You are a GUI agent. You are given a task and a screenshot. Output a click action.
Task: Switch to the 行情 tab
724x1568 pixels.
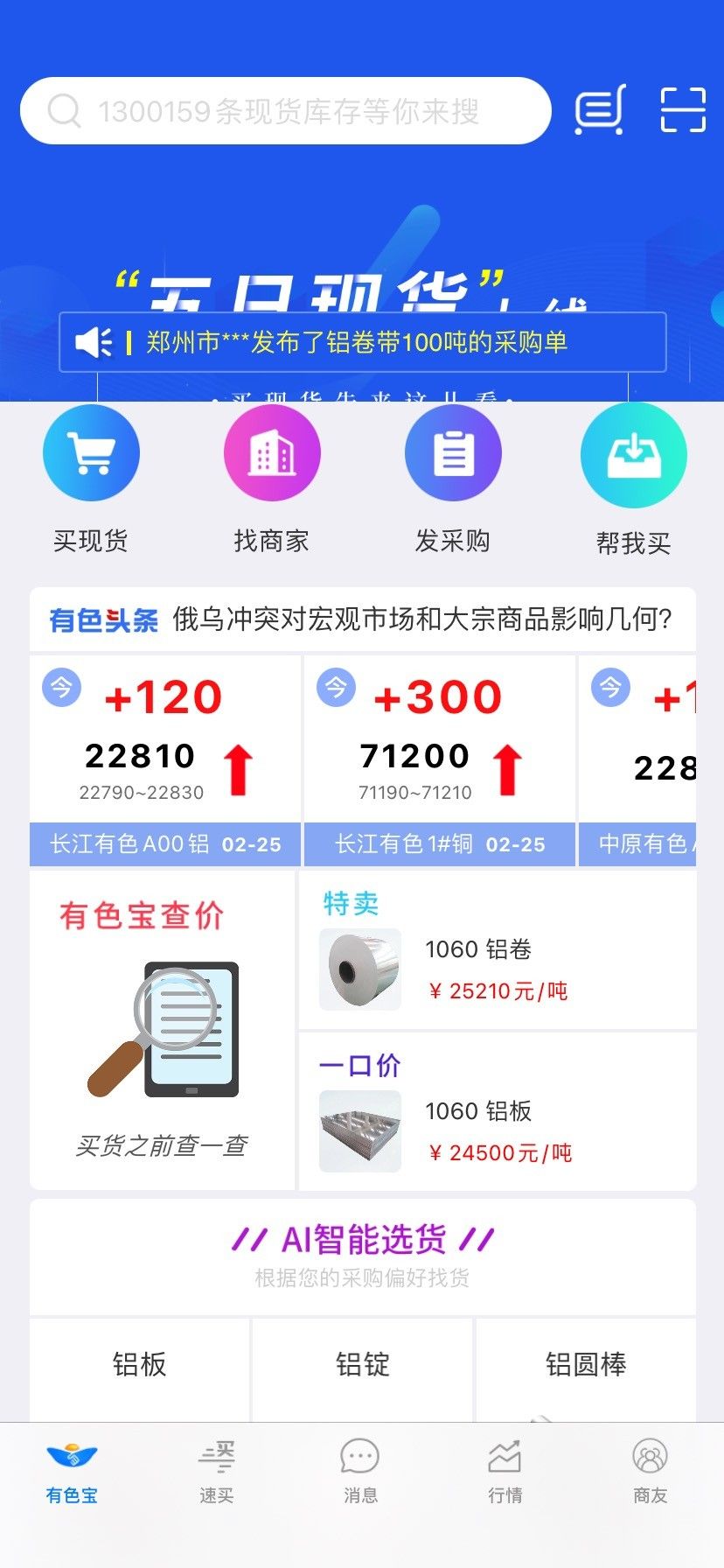(505, 1472)
